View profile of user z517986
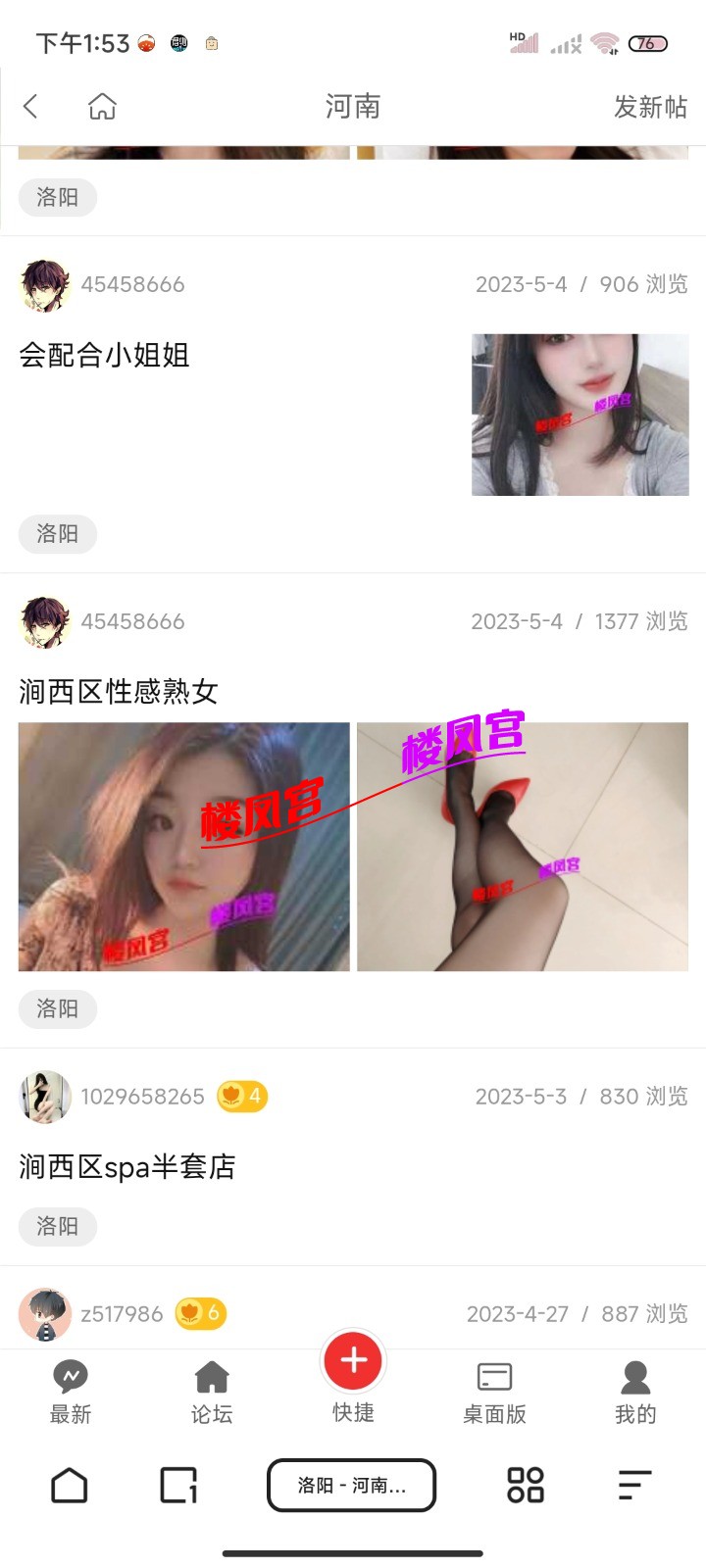 click(122, 1313)
